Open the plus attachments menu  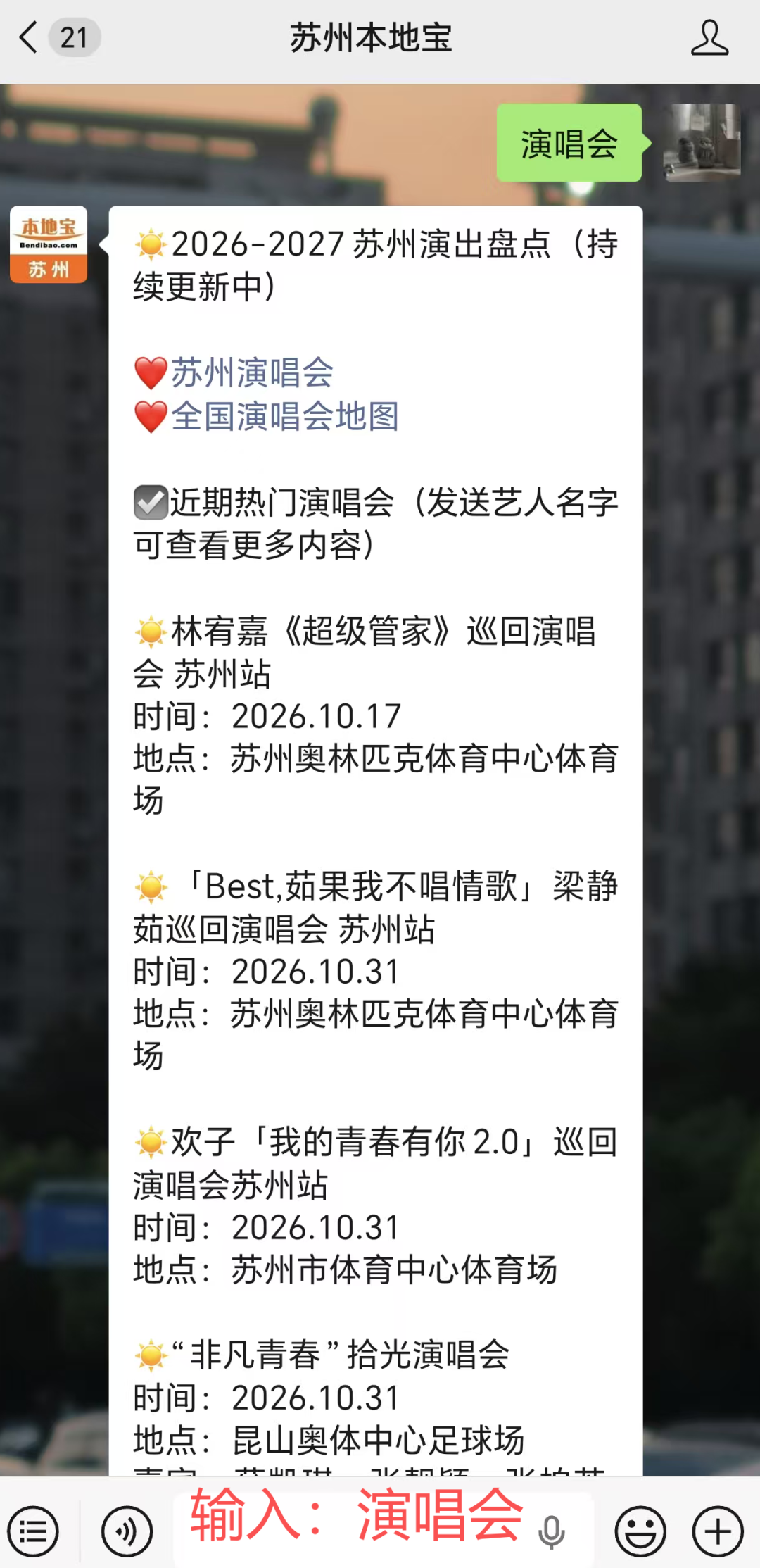click(x=718, y=1532)
